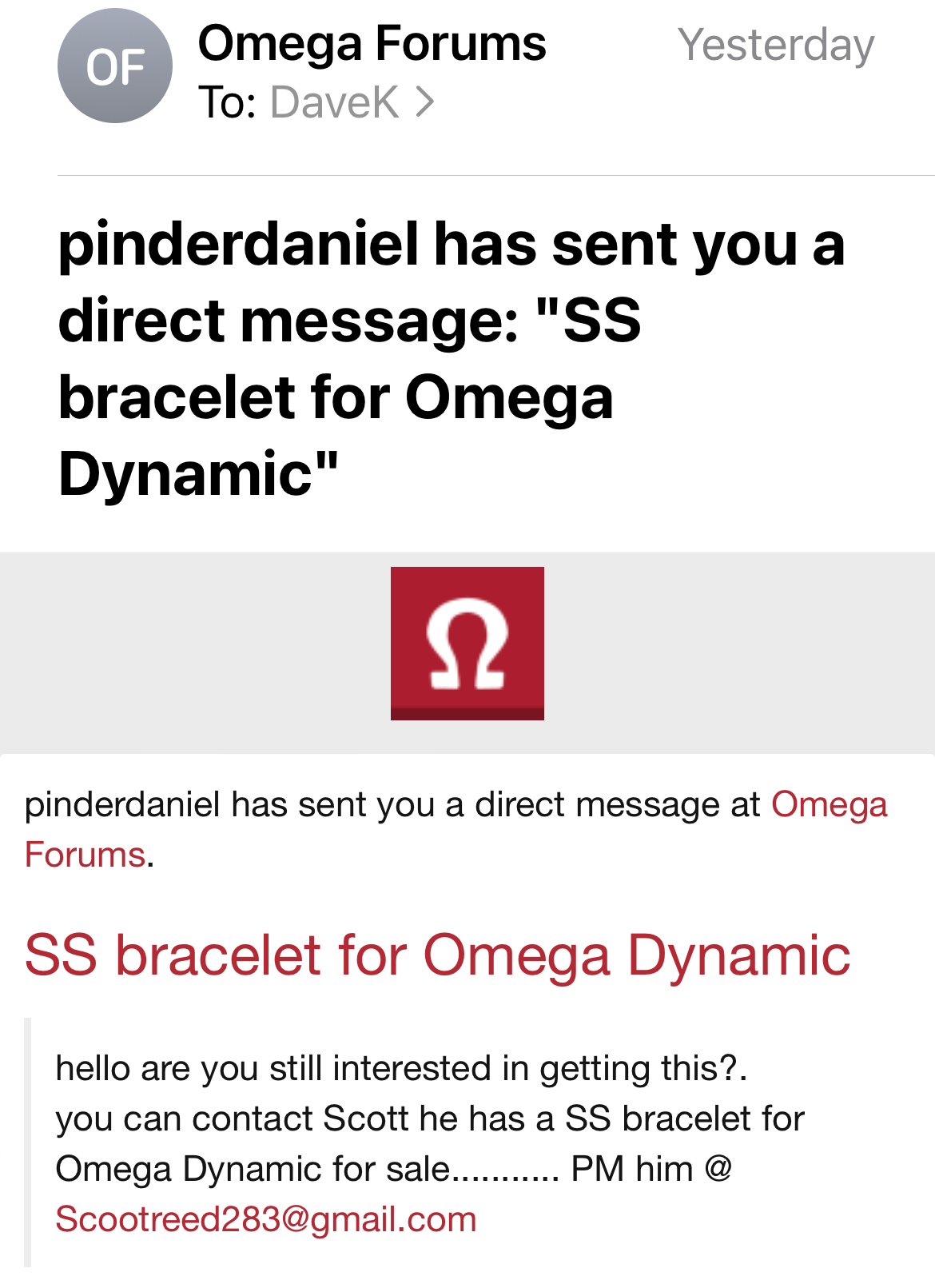Tap the Scootreed283@gmail.com email link
Viewport: 935px width, 1288px height.
click(x=266, y=1220)
